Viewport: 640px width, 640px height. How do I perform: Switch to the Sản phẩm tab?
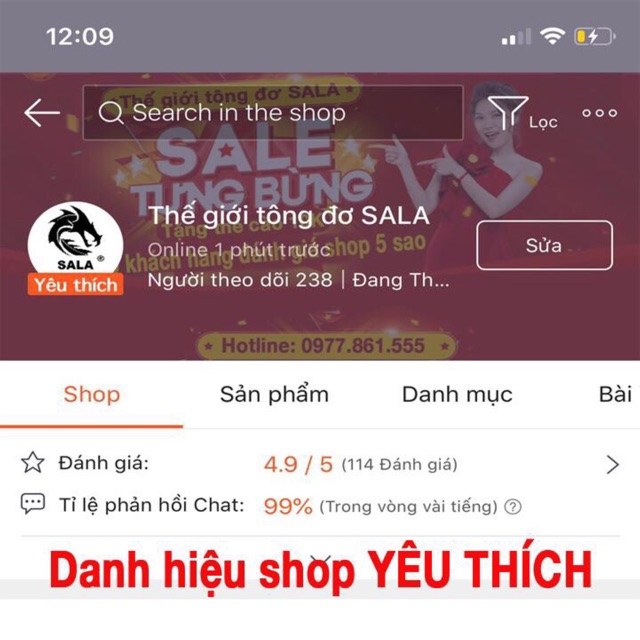pos(274,394)
